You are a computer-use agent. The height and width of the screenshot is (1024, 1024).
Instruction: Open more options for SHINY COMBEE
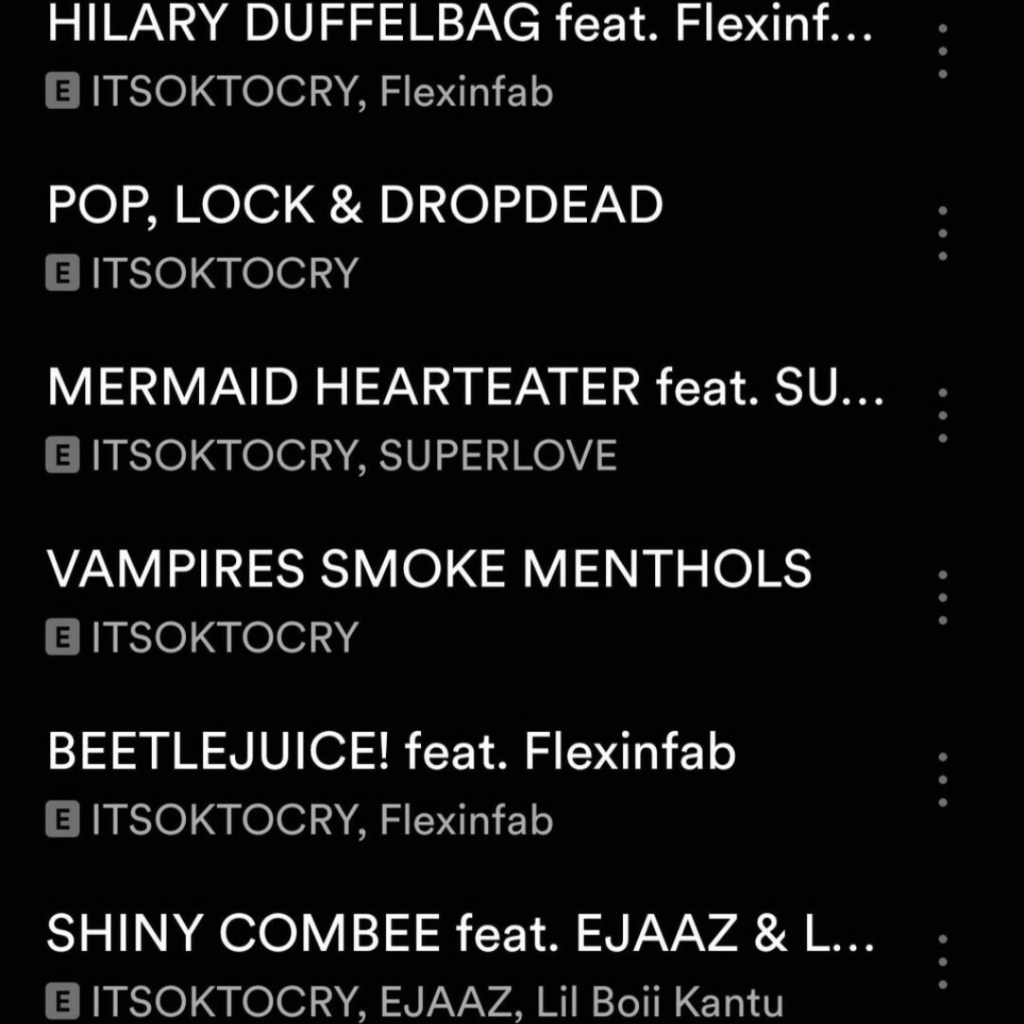(x=942, y=961)
